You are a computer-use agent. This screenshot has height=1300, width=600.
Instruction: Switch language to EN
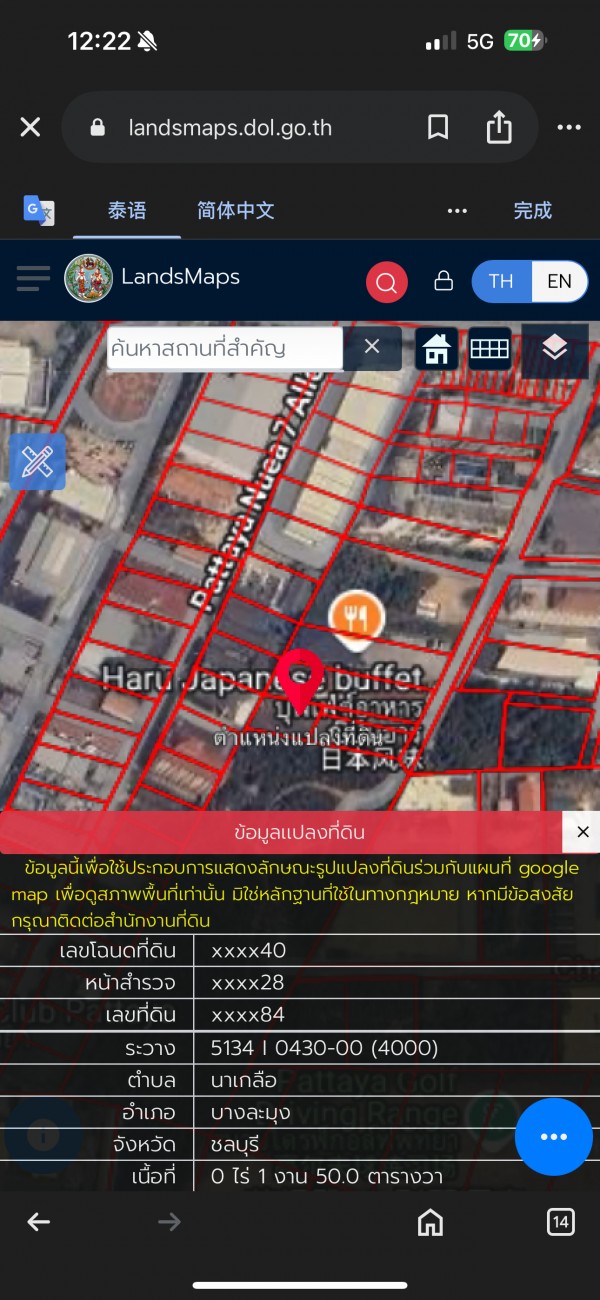click(x=559, y=281)
